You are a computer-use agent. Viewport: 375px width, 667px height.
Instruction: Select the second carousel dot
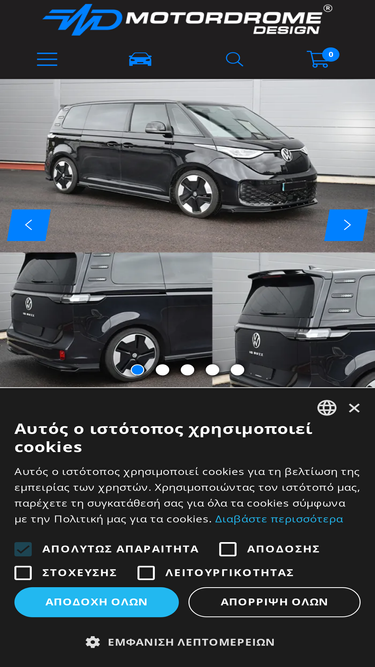click(x=162, y=370)
